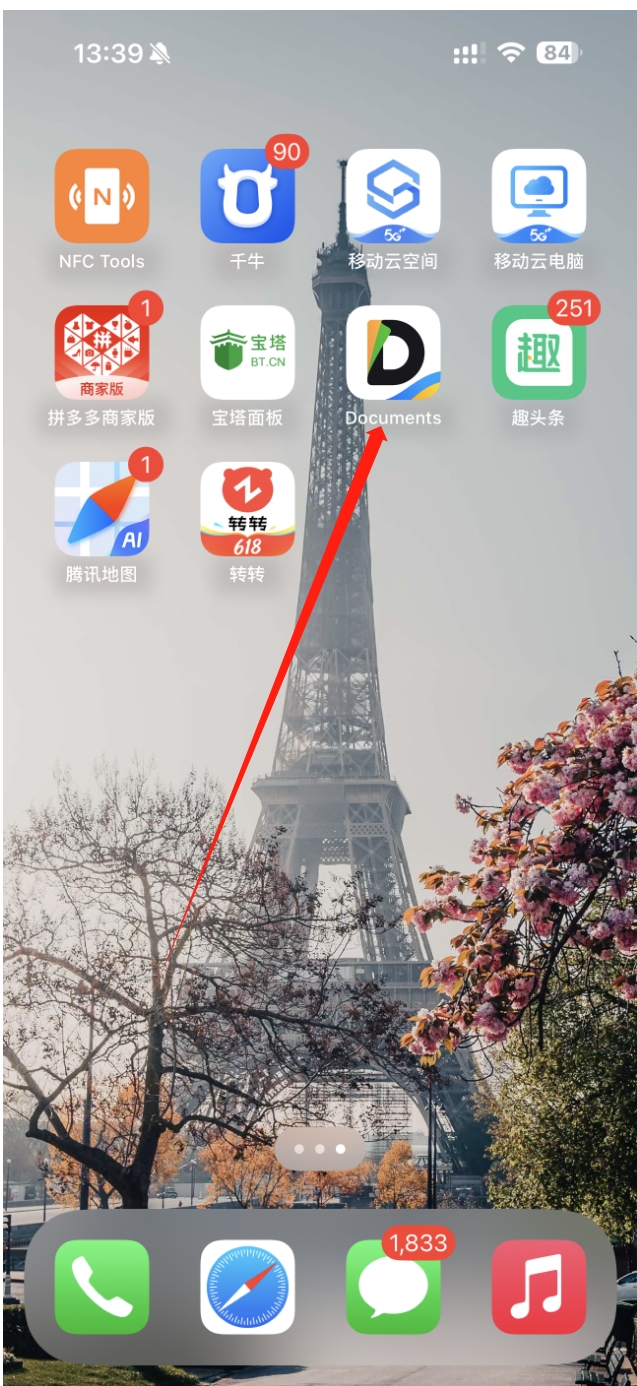Tap the home screen page indicator dots
The width and height of the screenshot is (637, 1386).
point(320,1149)
